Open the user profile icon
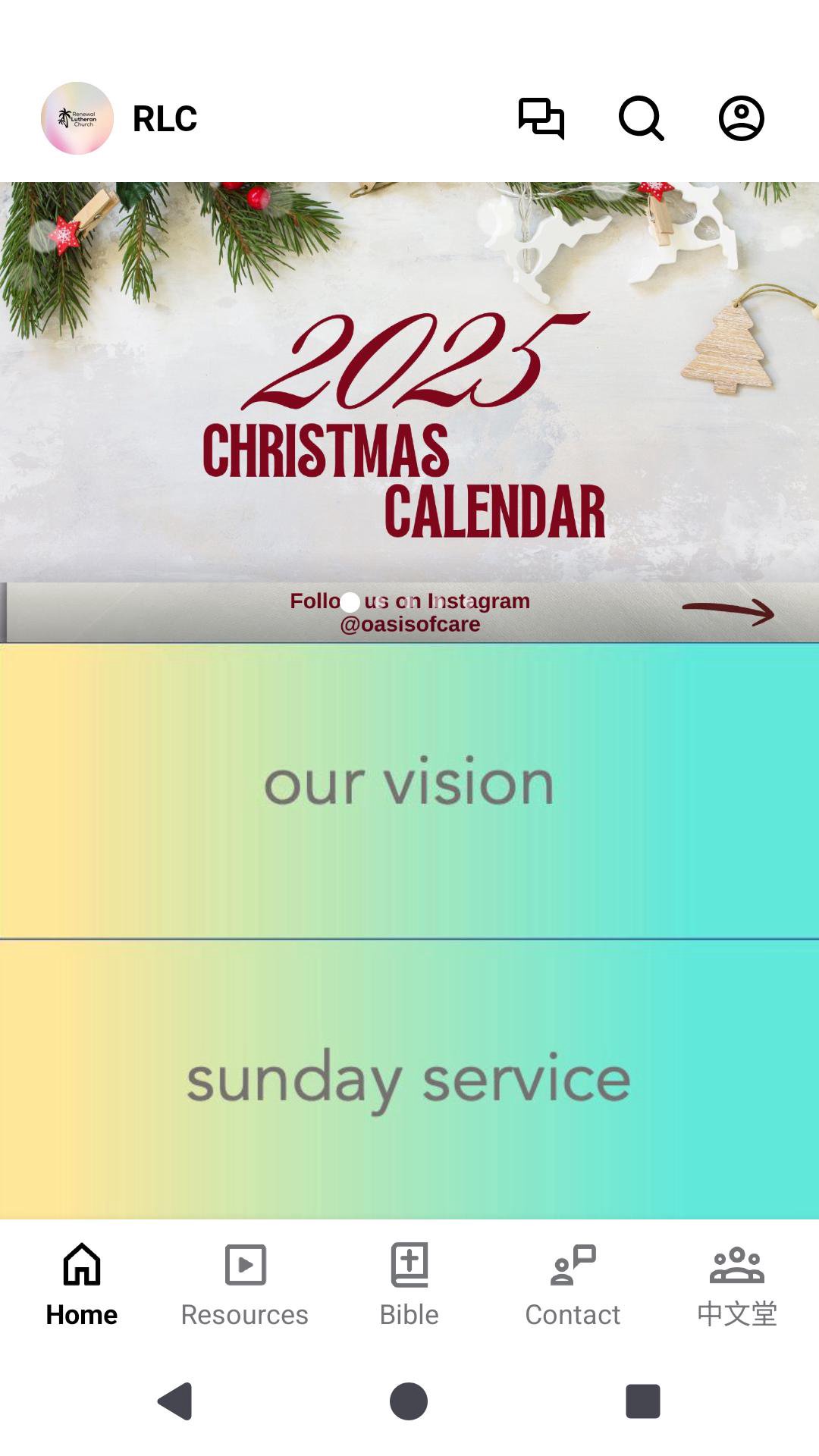This screenshot has height=1456, width=819. [741, 118]
